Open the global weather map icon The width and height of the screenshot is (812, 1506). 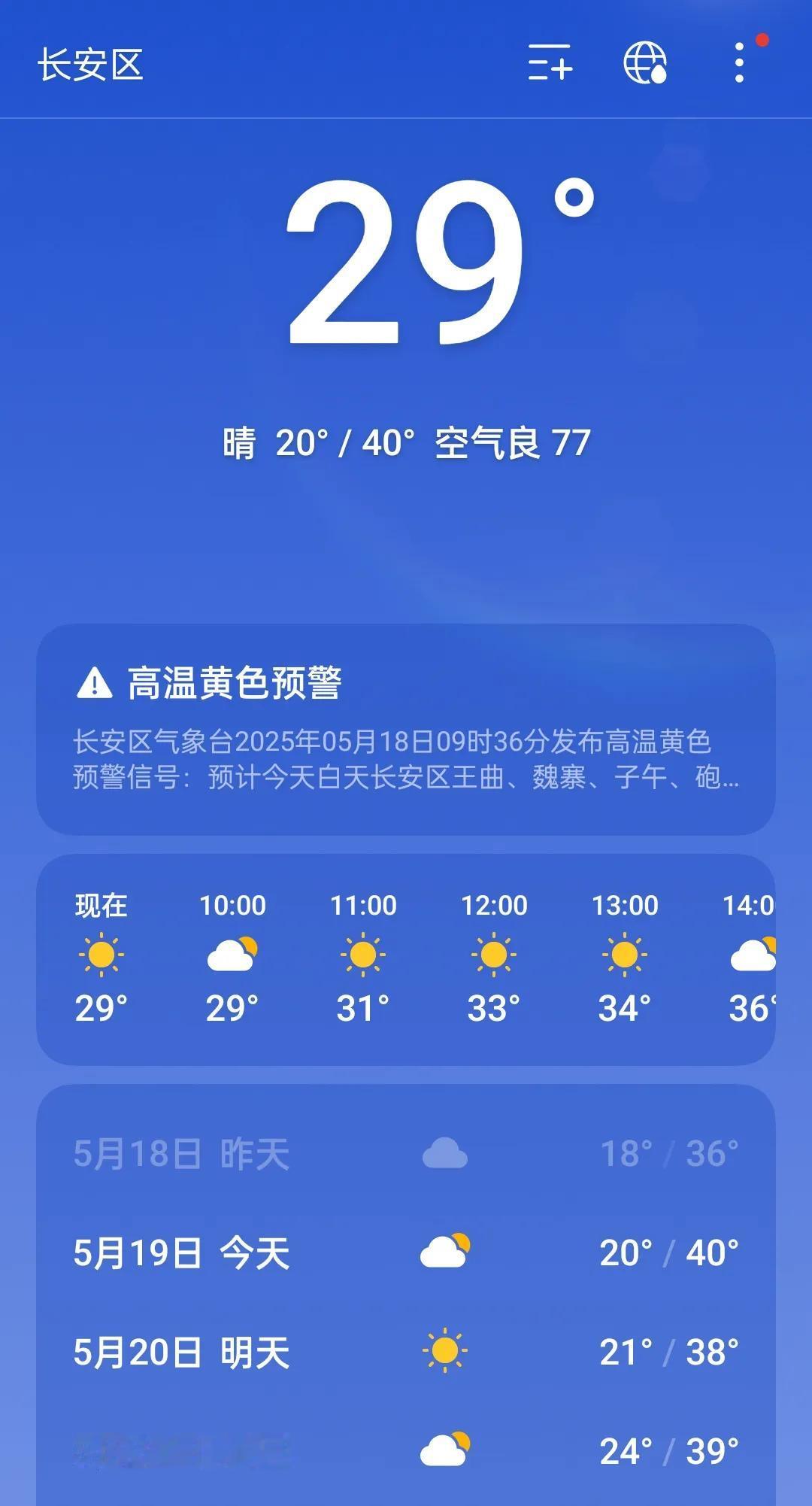tap(645, 62)
